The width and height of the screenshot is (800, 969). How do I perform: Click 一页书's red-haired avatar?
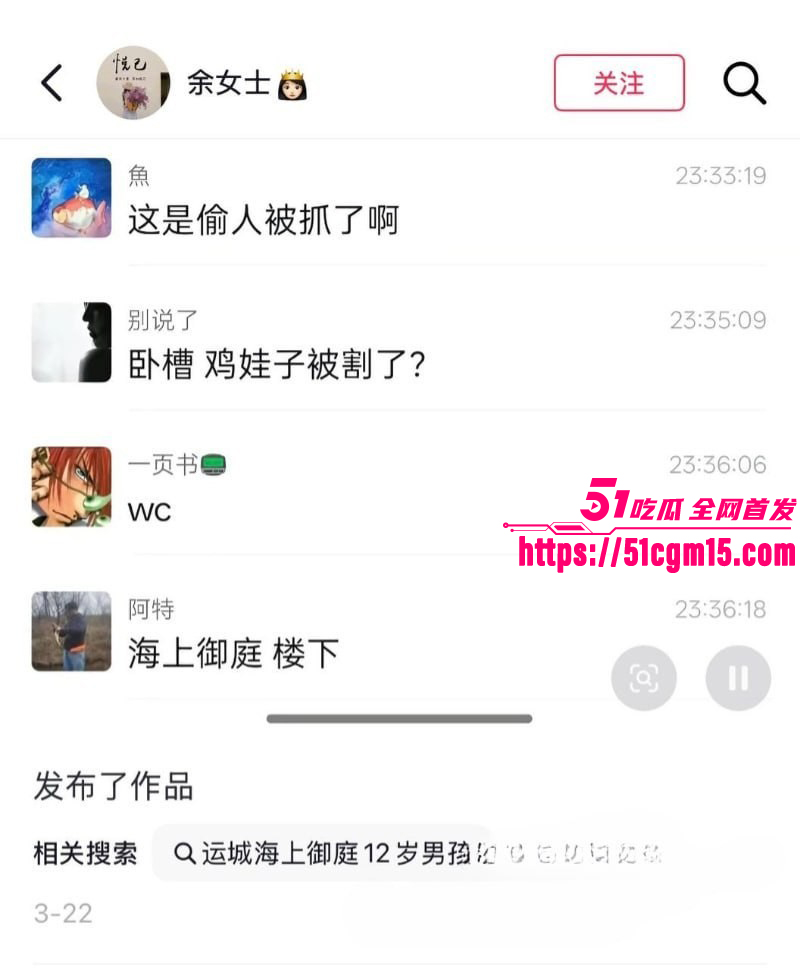click(71, 487)
